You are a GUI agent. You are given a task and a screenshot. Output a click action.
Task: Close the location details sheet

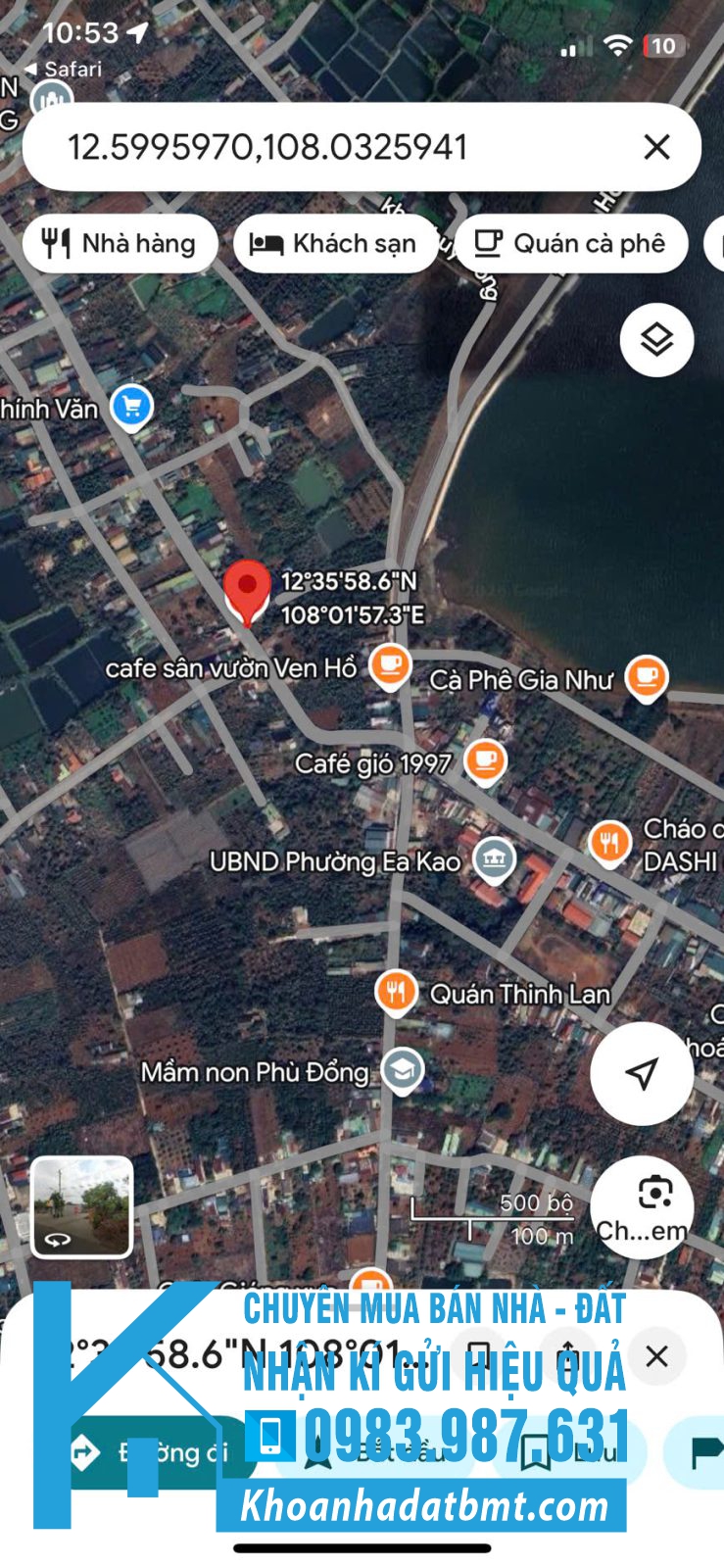point(656,1356)
